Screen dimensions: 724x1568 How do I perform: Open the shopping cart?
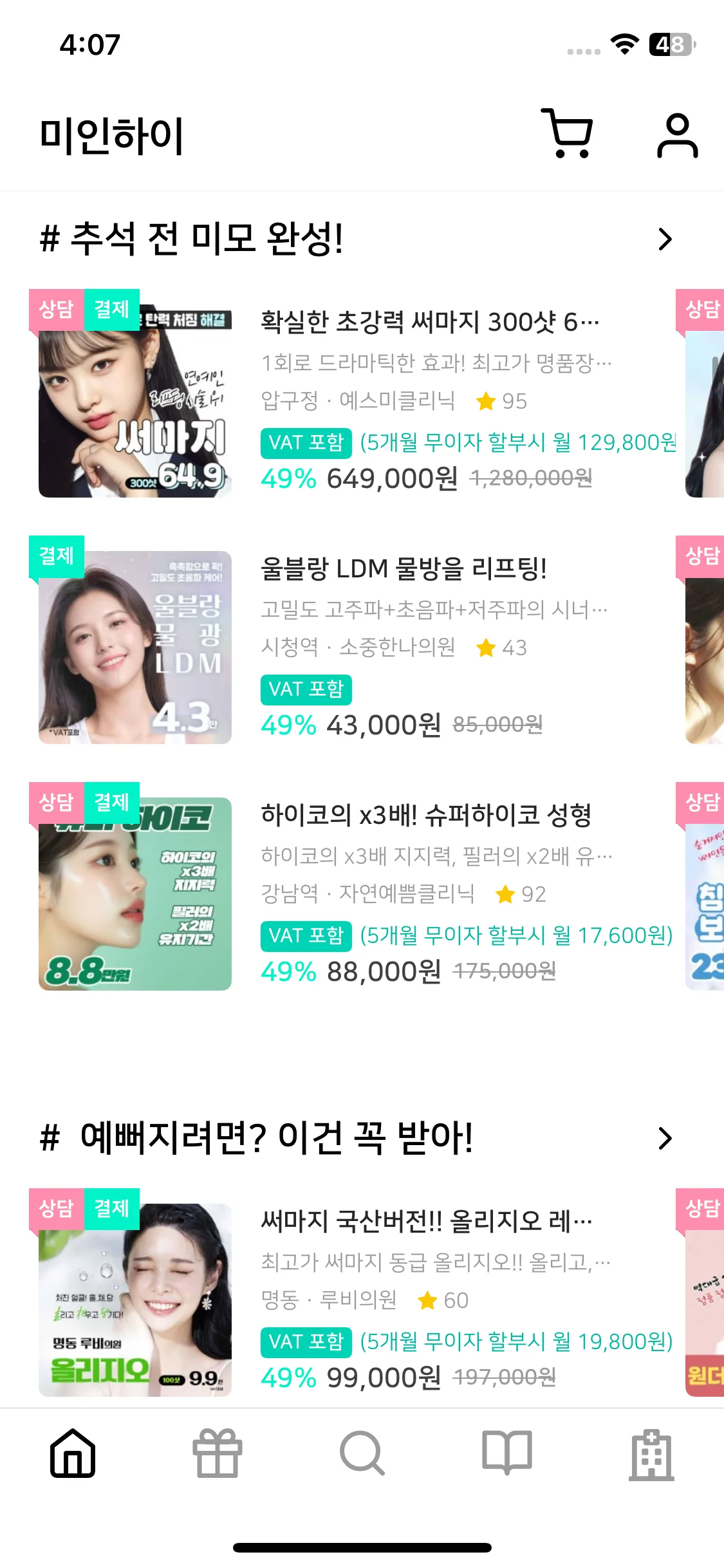pos(567,134)
